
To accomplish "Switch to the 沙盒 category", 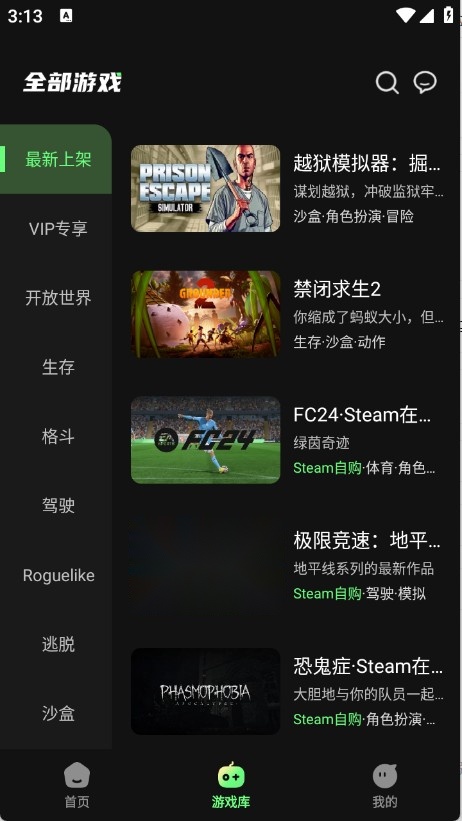I will pyautogui.click(x=56, y=714).
